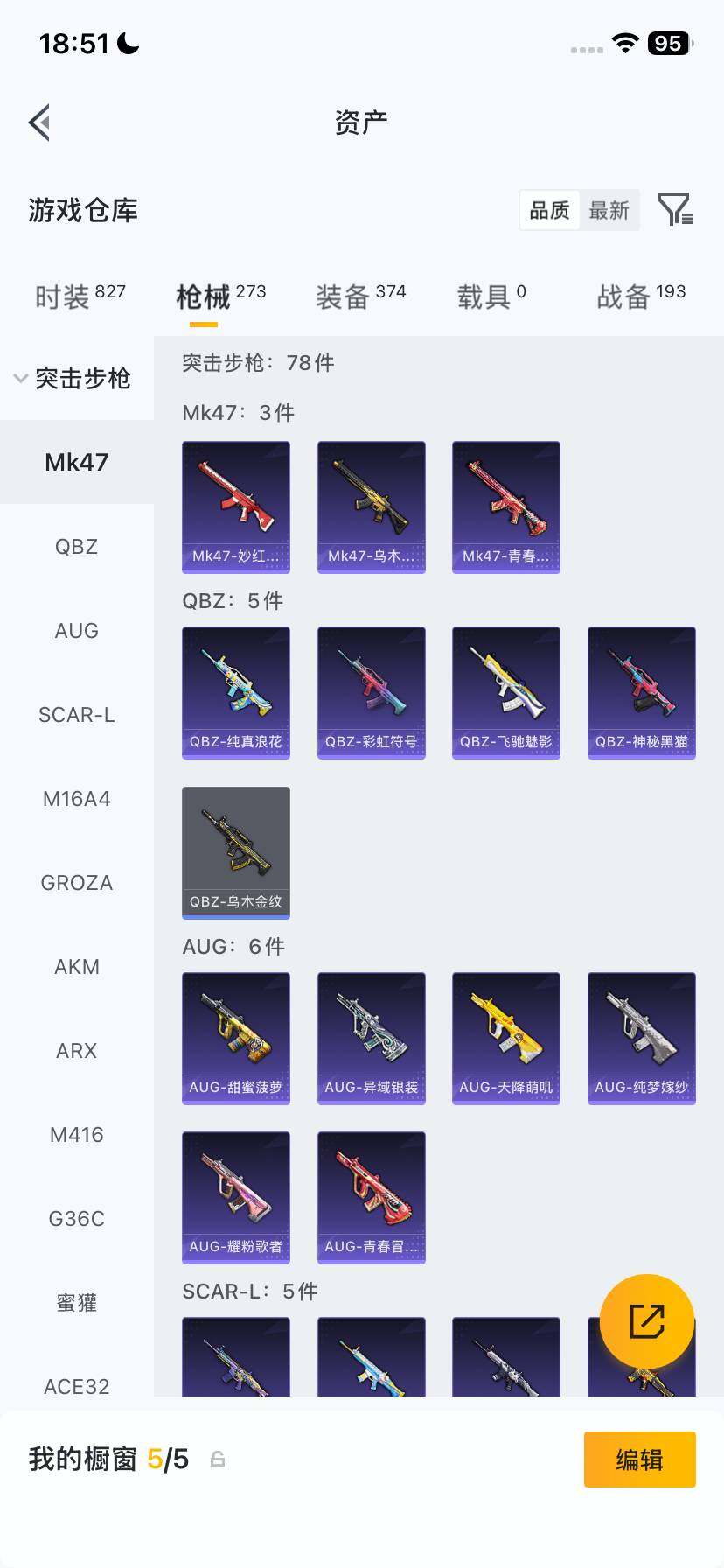Open the QBZ-神秘黑猫 skin

(x=642, y=691)
